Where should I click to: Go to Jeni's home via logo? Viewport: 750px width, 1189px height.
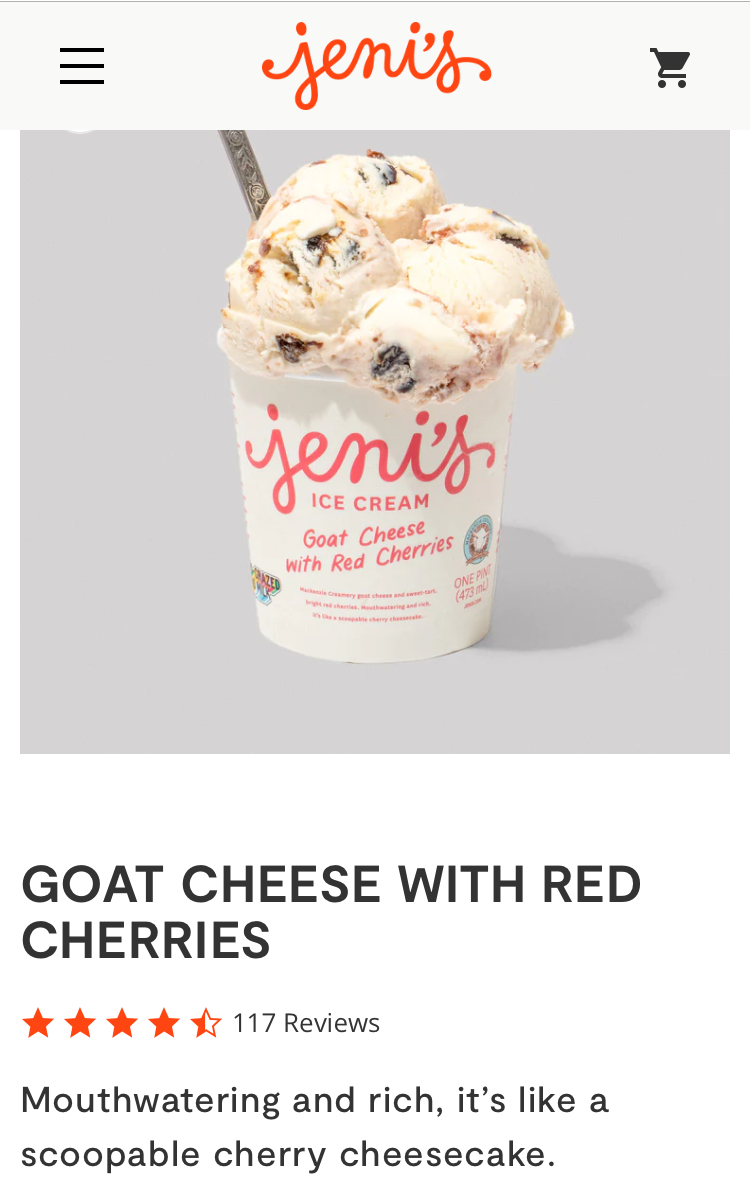(x=376, y=66)
